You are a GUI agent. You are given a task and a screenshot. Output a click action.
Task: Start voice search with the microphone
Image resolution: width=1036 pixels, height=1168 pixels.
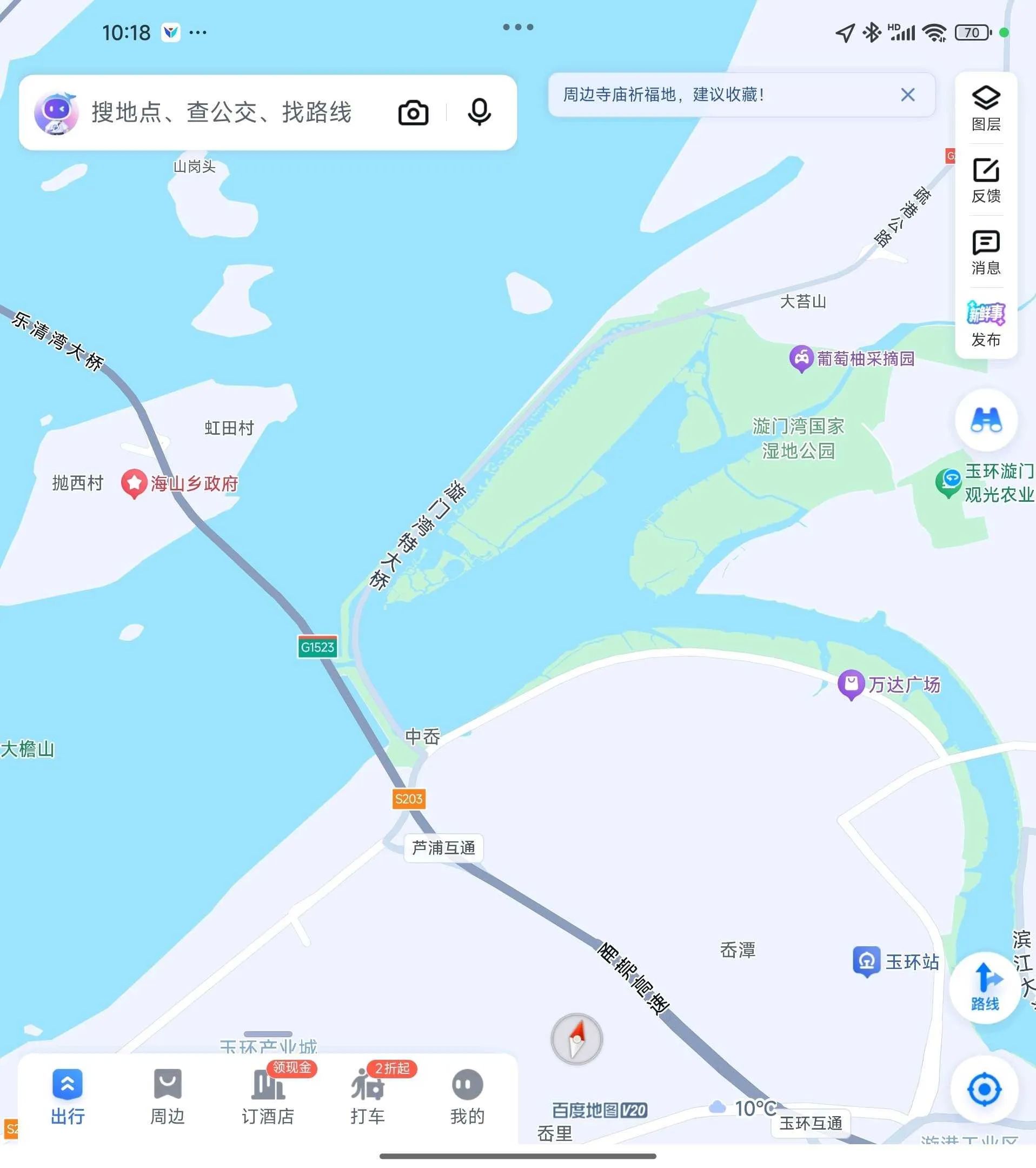pos(479,112)
